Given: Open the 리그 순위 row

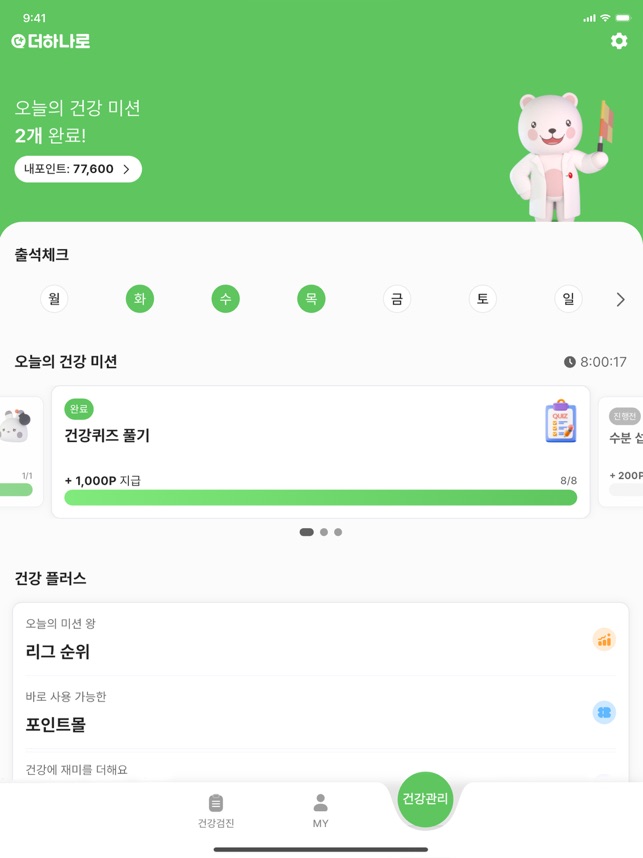Looking at the screenshot, I should (x=320, y=640).
